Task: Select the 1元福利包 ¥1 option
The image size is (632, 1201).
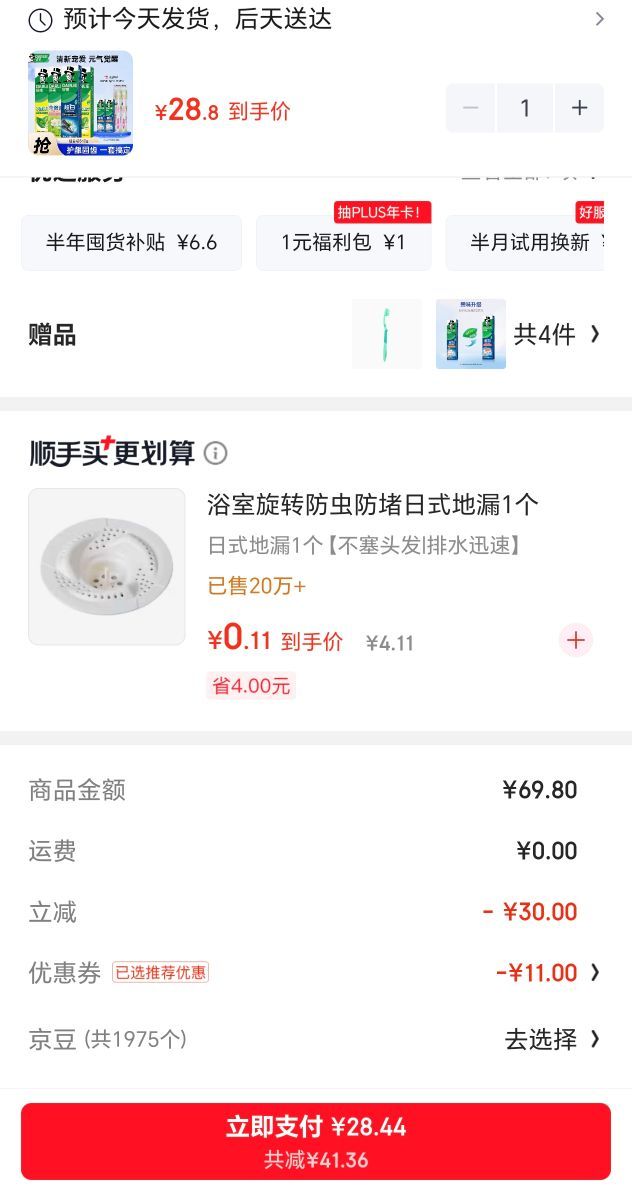Action: (343, 243)
